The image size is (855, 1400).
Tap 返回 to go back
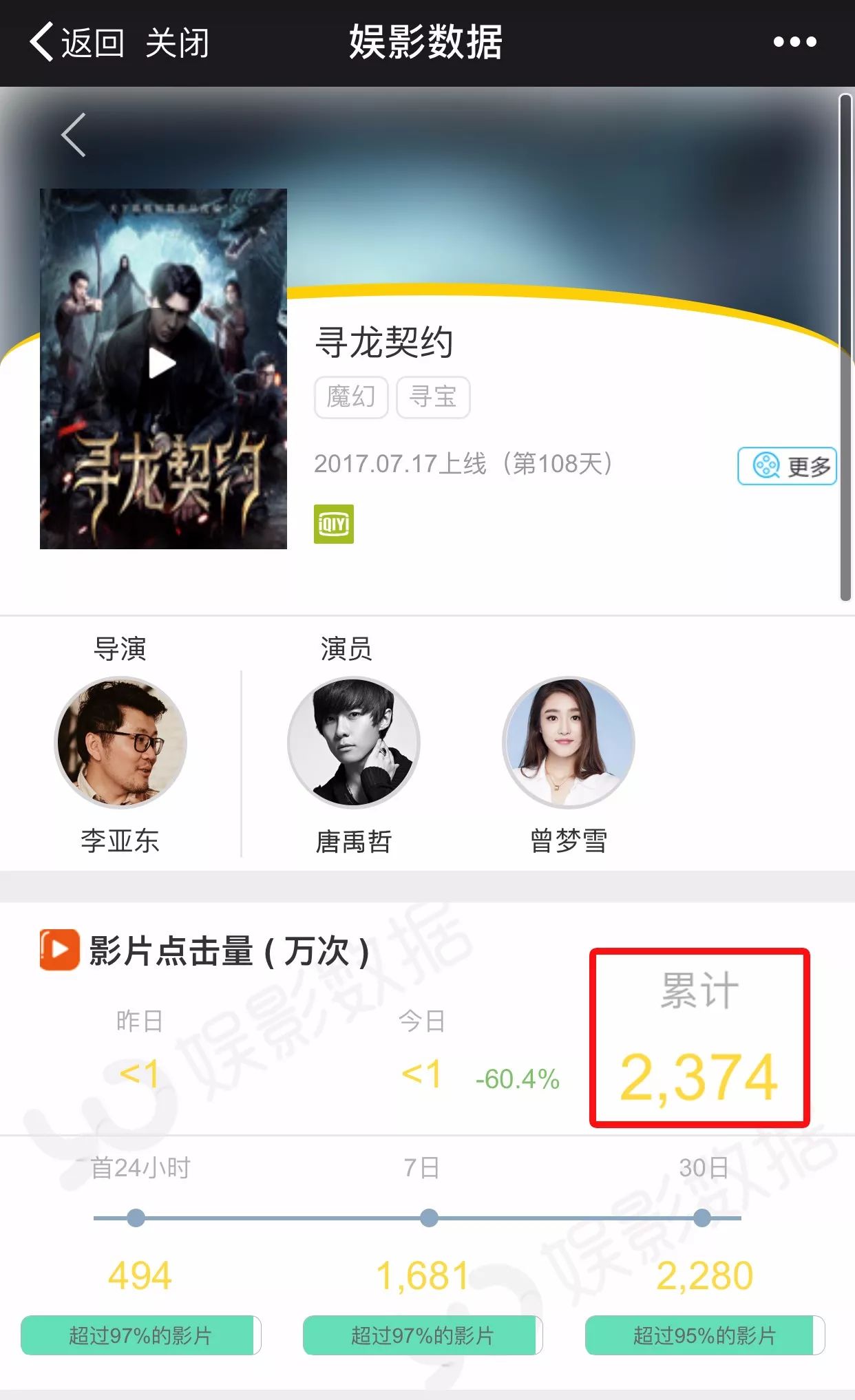click(x=77, y=43)
